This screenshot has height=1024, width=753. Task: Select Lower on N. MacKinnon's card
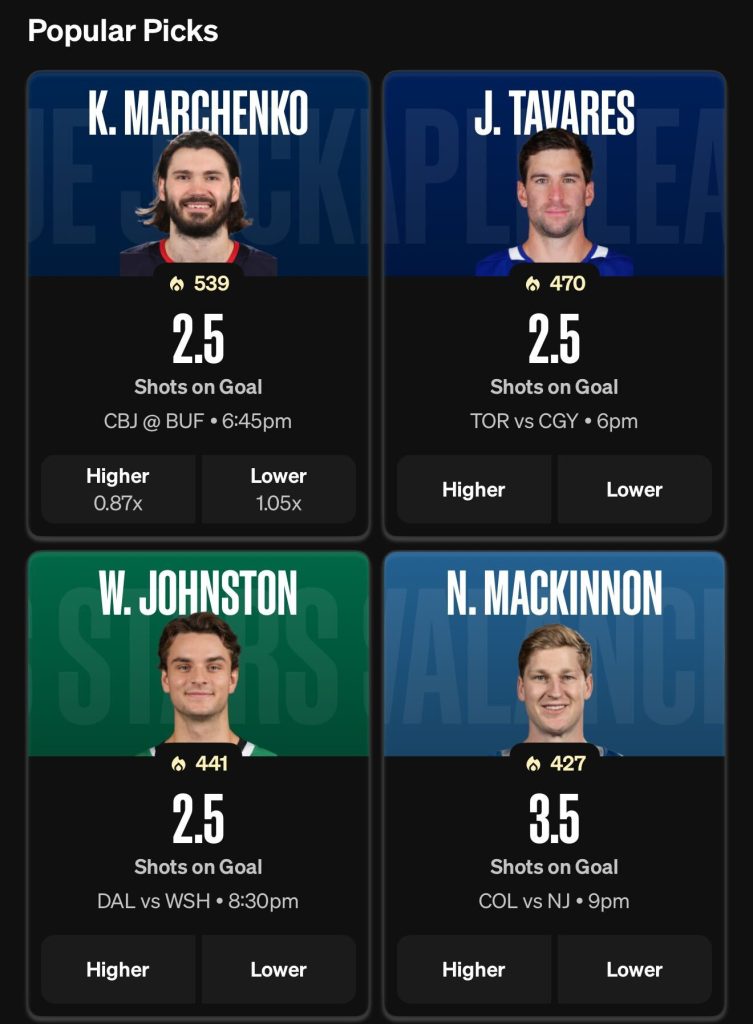pos(634,969)
